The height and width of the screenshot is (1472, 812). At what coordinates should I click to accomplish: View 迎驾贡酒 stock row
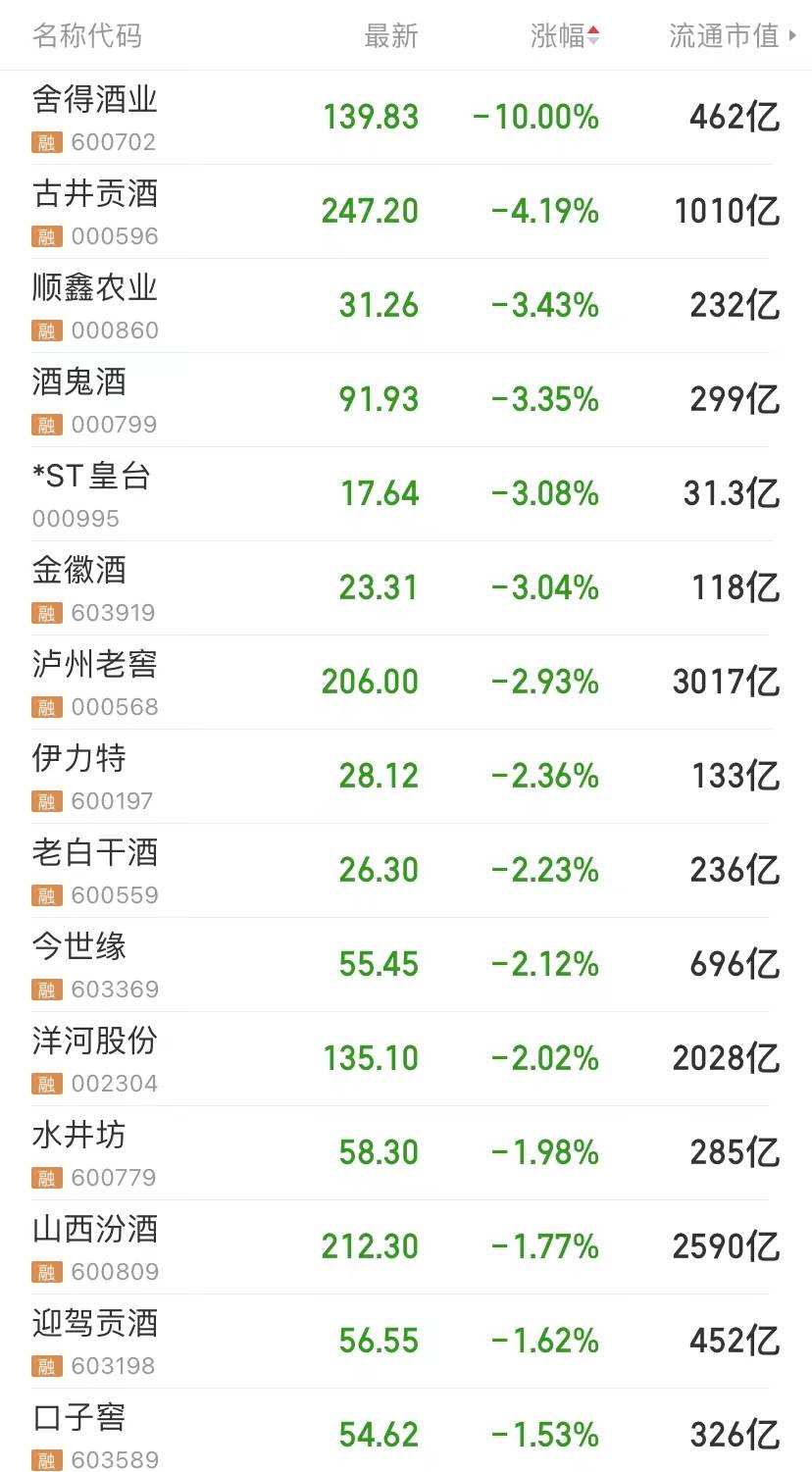pos(406,1342)
